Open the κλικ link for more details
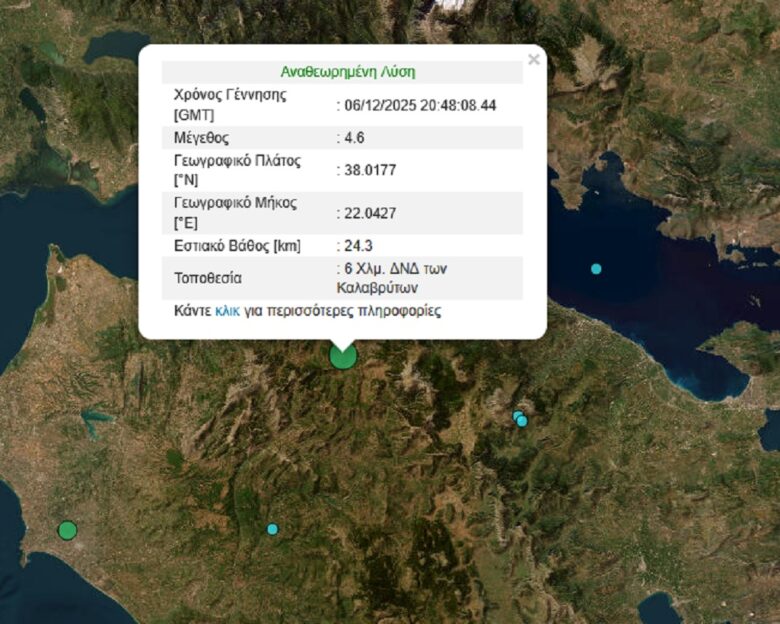The width and height of the screenshot is (780, 624). tap(227, 311)
